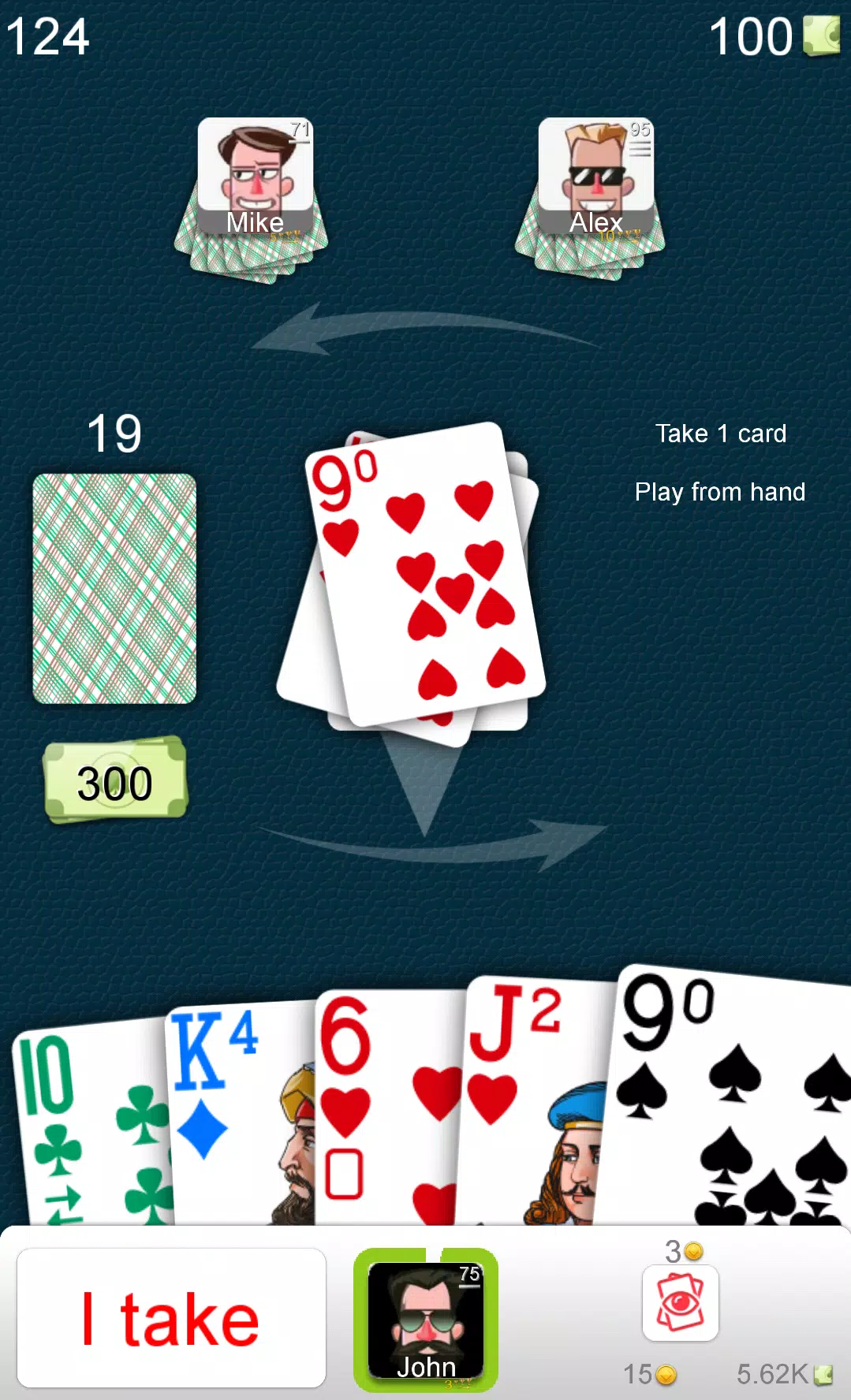Image resolution: width=851 pixels, height=1400 pixels.
Task: Draw a card from the deck
Action: (x=114, y=588)
